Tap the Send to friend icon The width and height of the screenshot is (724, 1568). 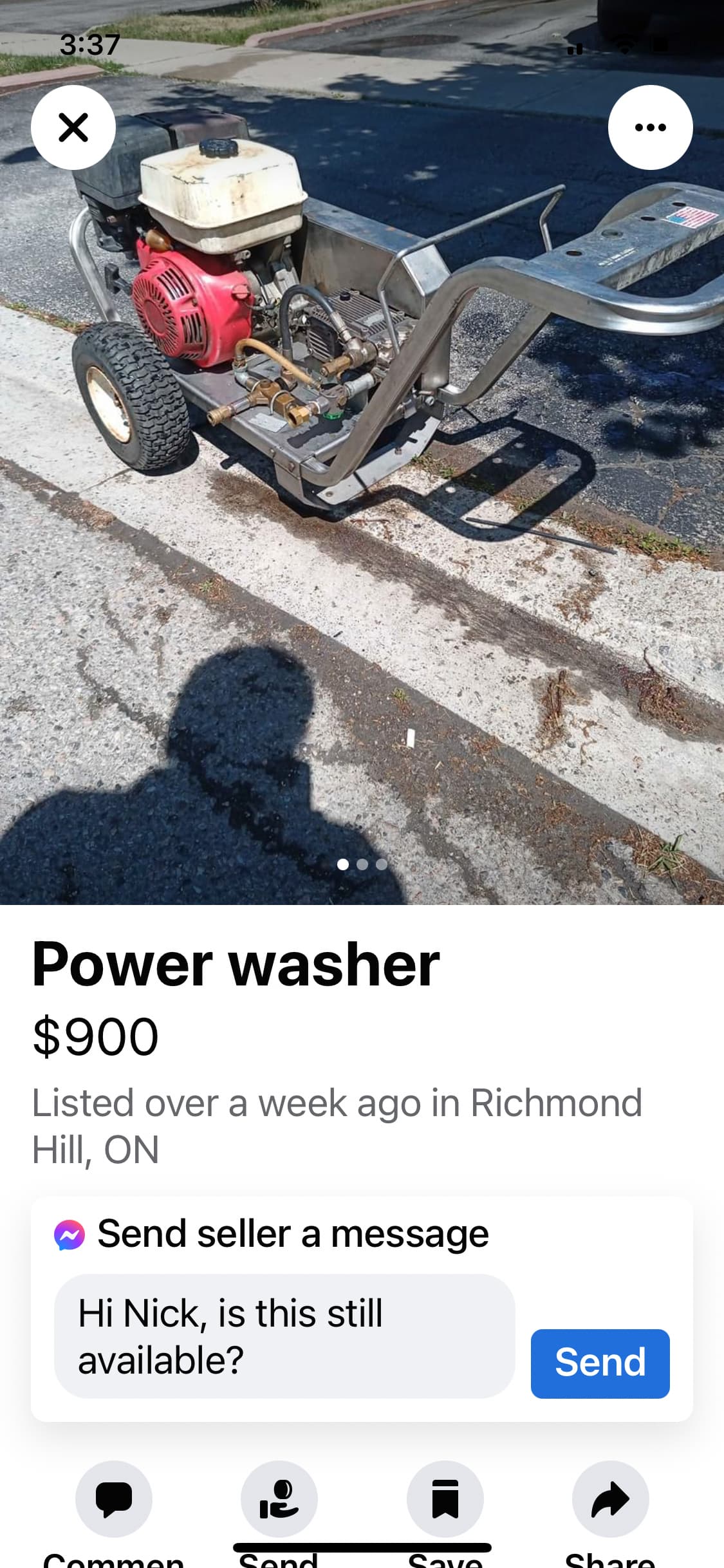click(x=279, y=1498)
